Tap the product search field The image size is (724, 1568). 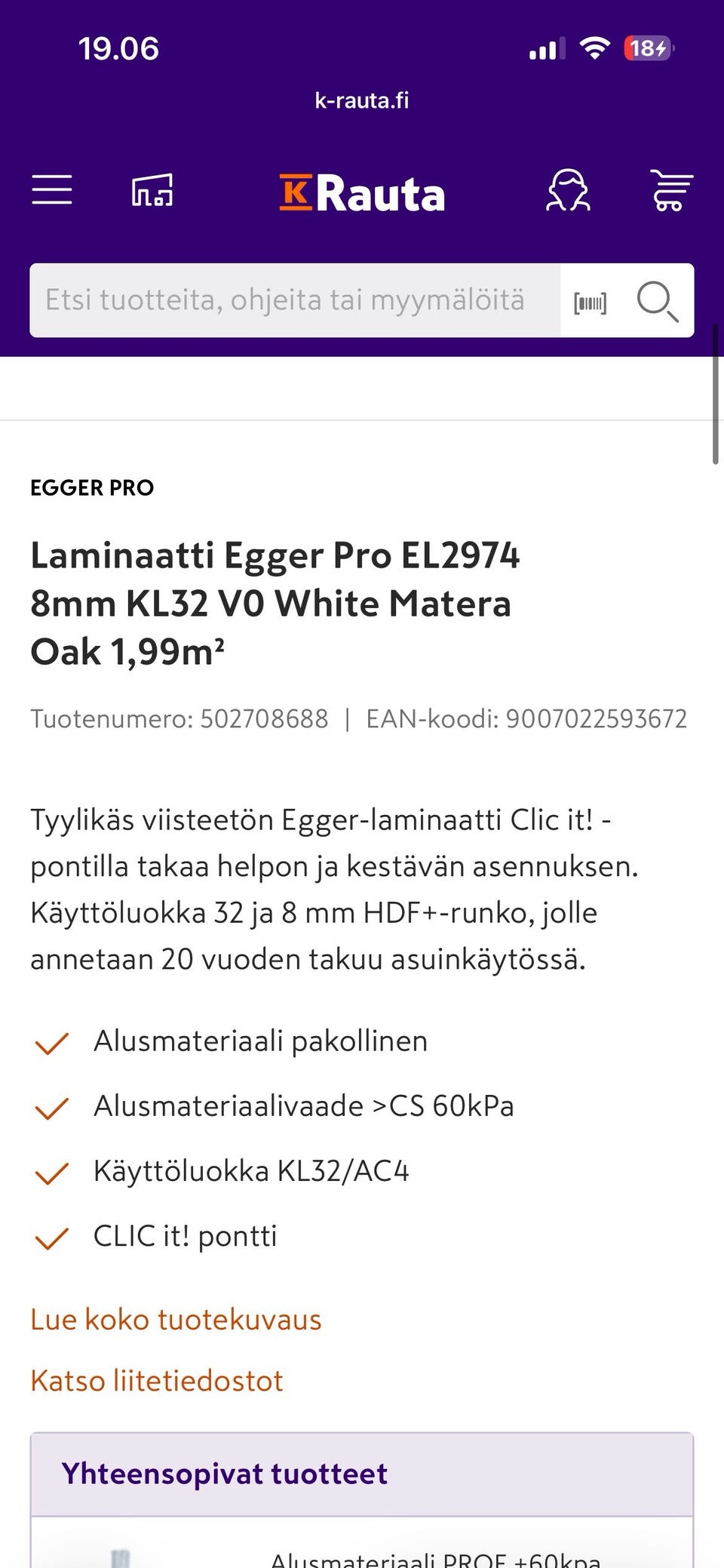tap(295, 300)
